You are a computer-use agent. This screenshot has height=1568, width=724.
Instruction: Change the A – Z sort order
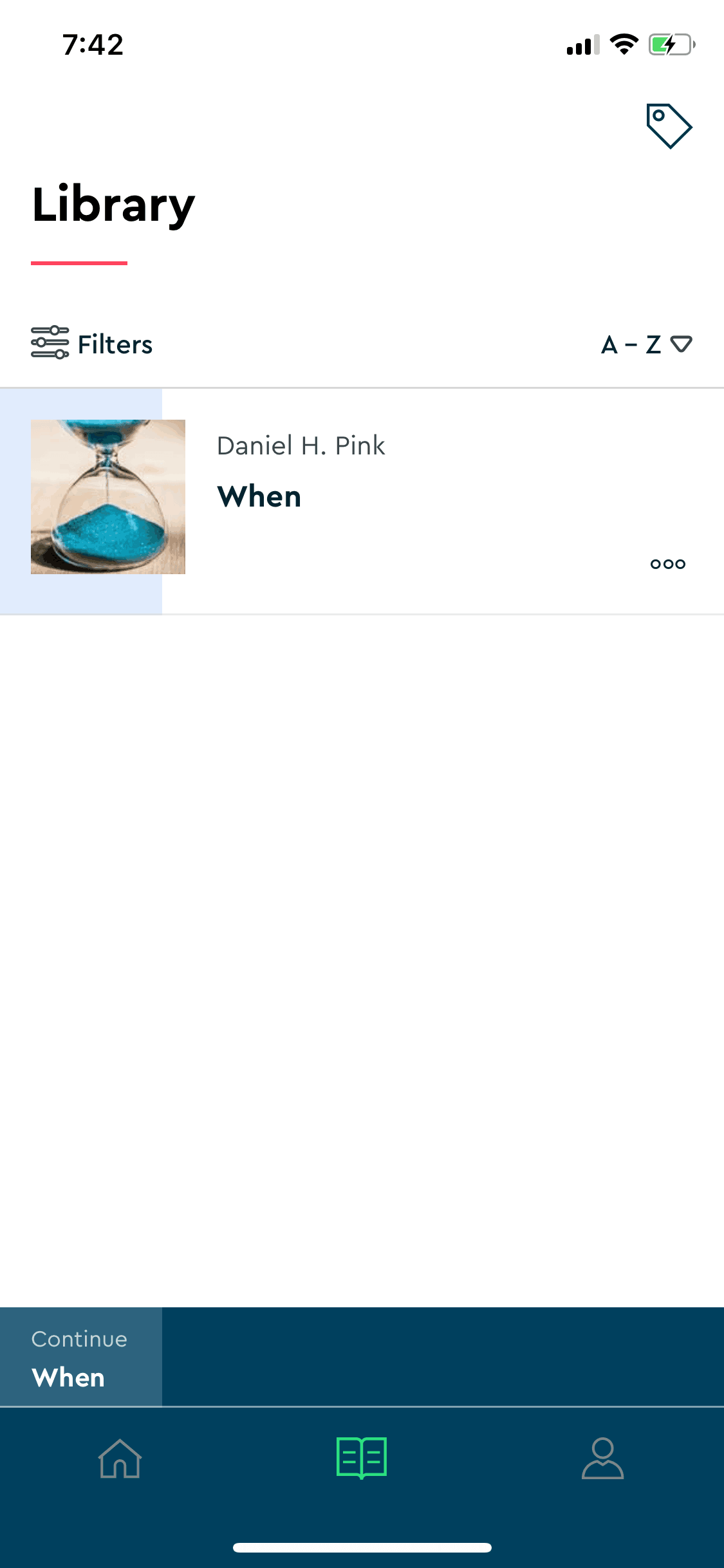[x=646, y=344]
